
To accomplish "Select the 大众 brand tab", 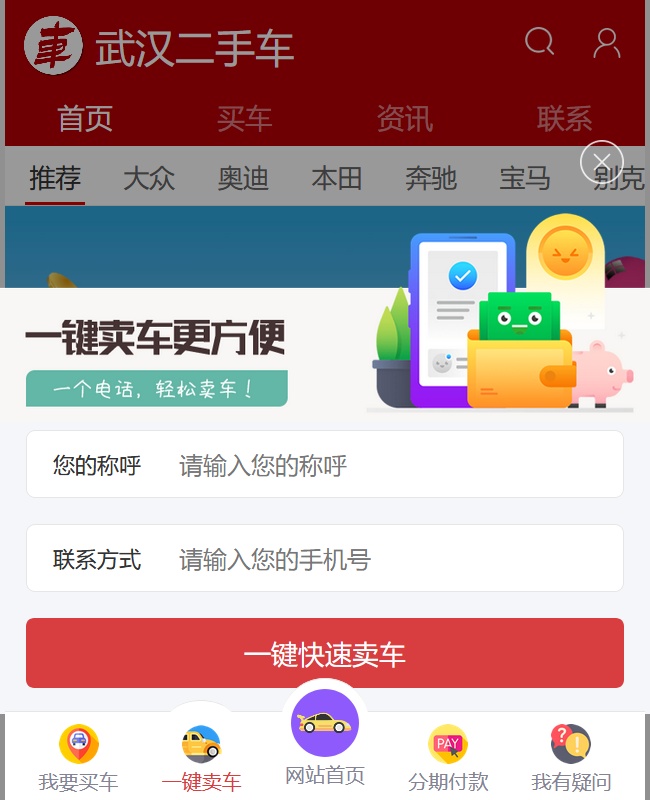I will click(149, 179).
